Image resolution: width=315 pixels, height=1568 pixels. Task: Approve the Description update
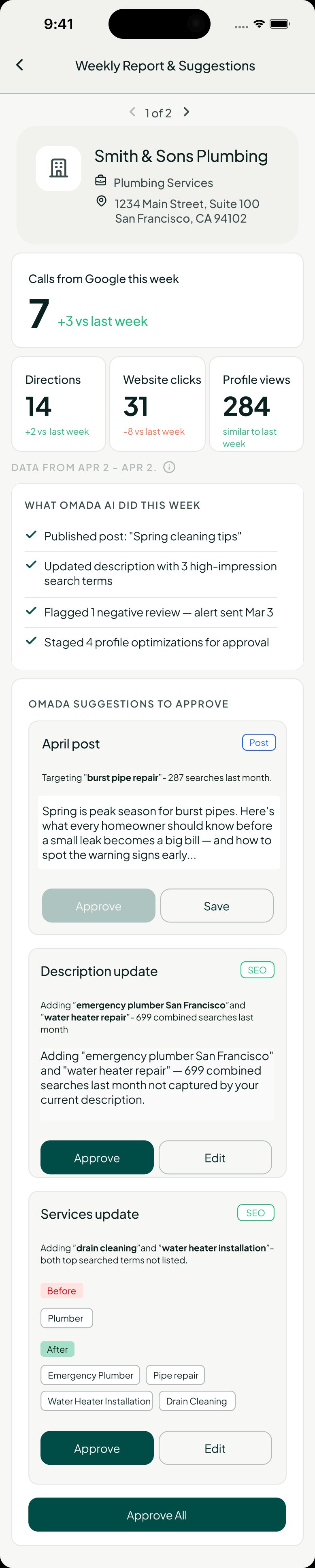97,1156
